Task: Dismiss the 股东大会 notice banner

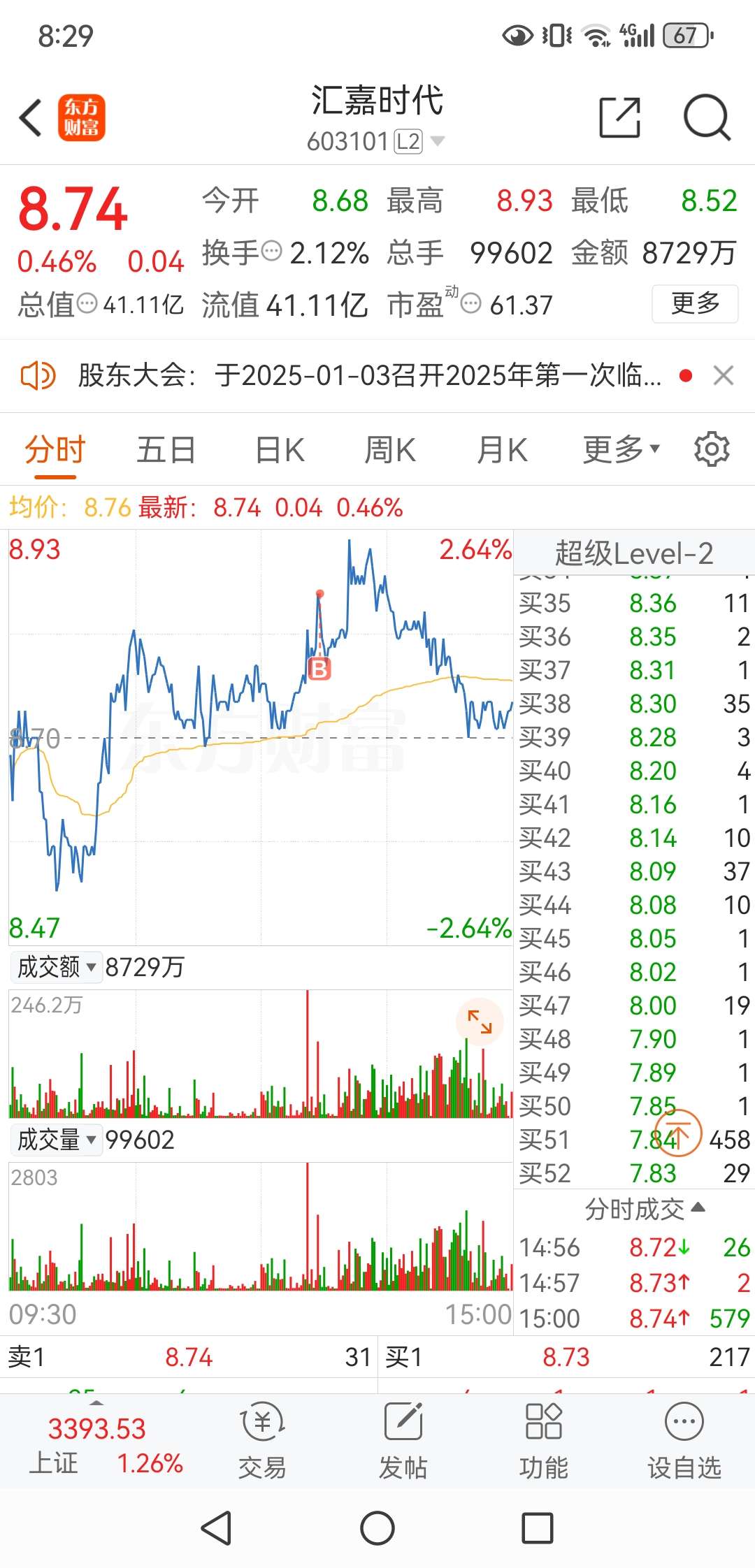Action: pyautogui.click(x=724, y=376)
